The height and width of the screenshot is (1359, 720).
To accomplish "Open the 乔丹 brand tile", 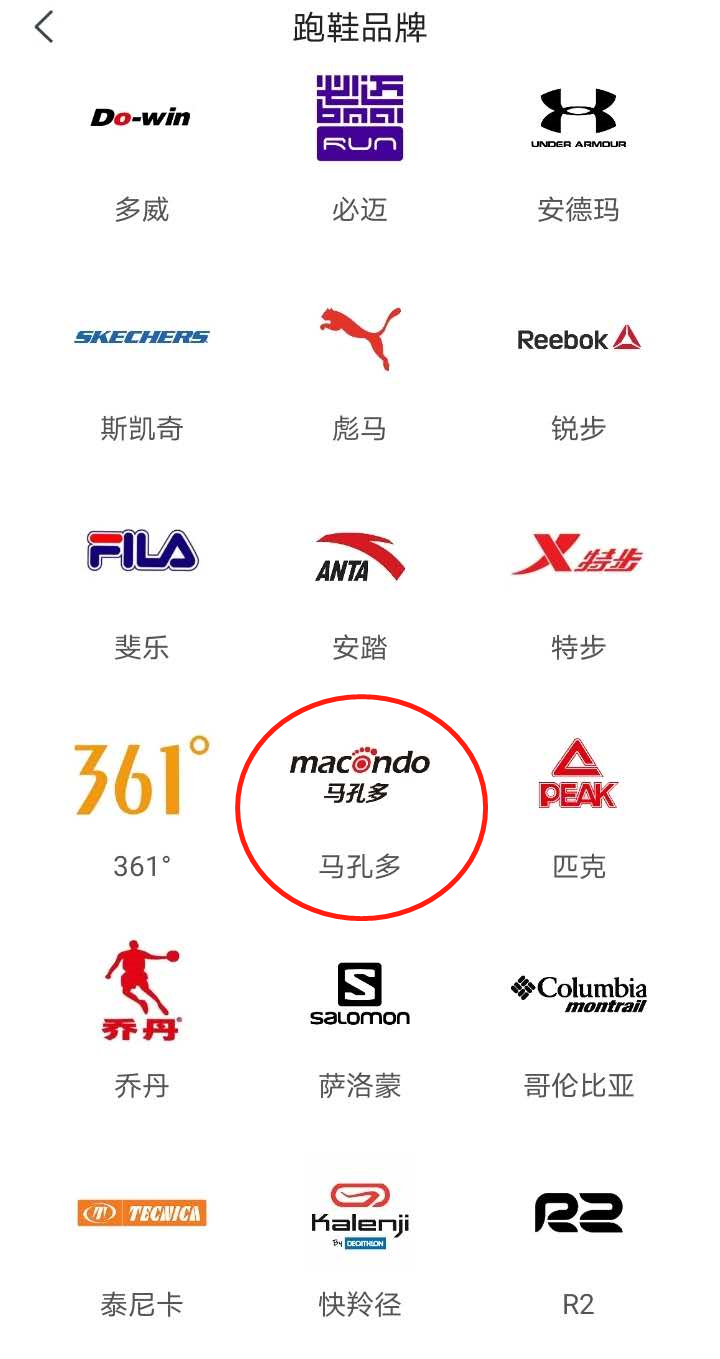I will pos(141,1028).
